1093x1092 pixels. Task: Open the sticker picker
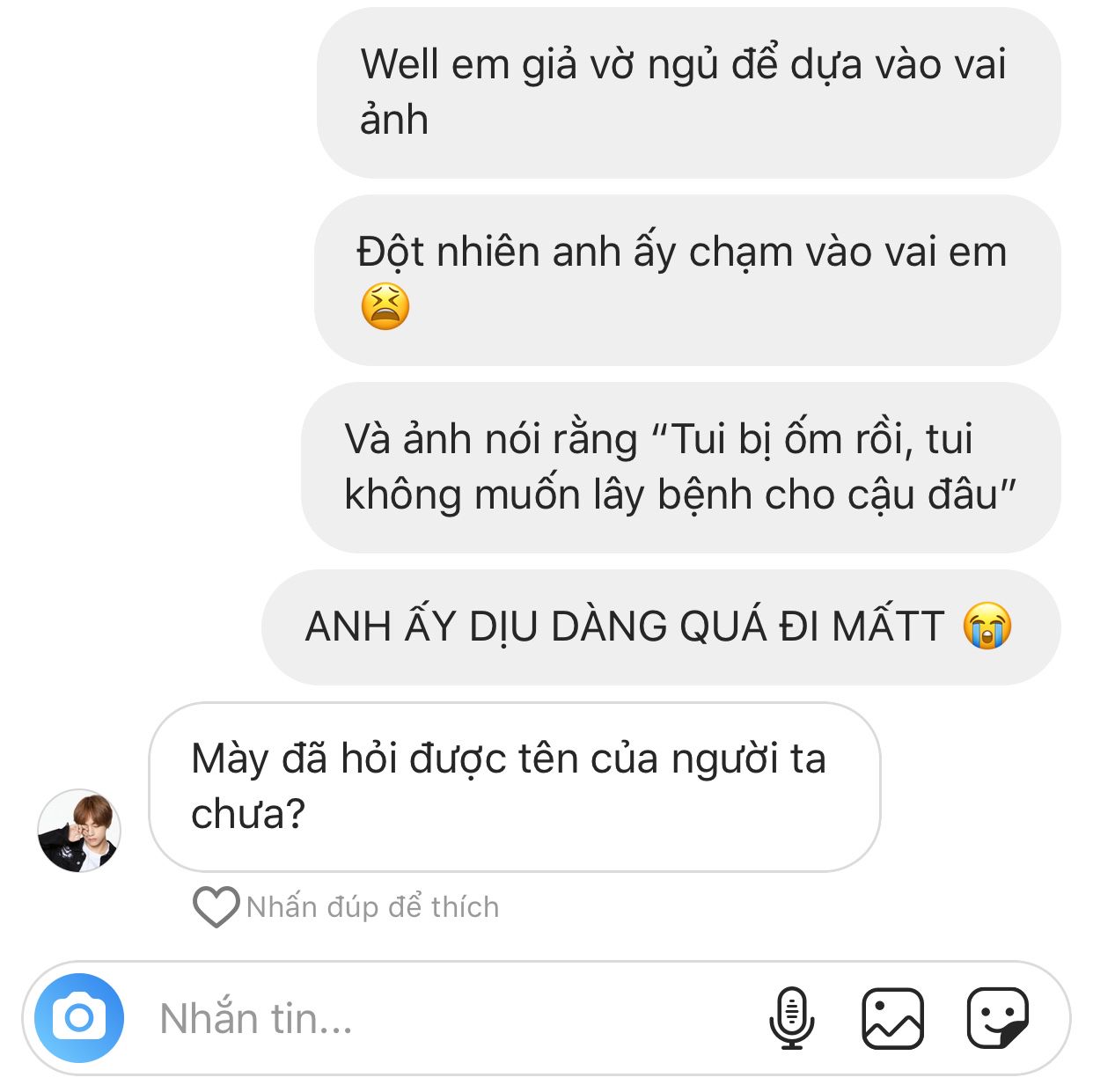coord(998,1018)
